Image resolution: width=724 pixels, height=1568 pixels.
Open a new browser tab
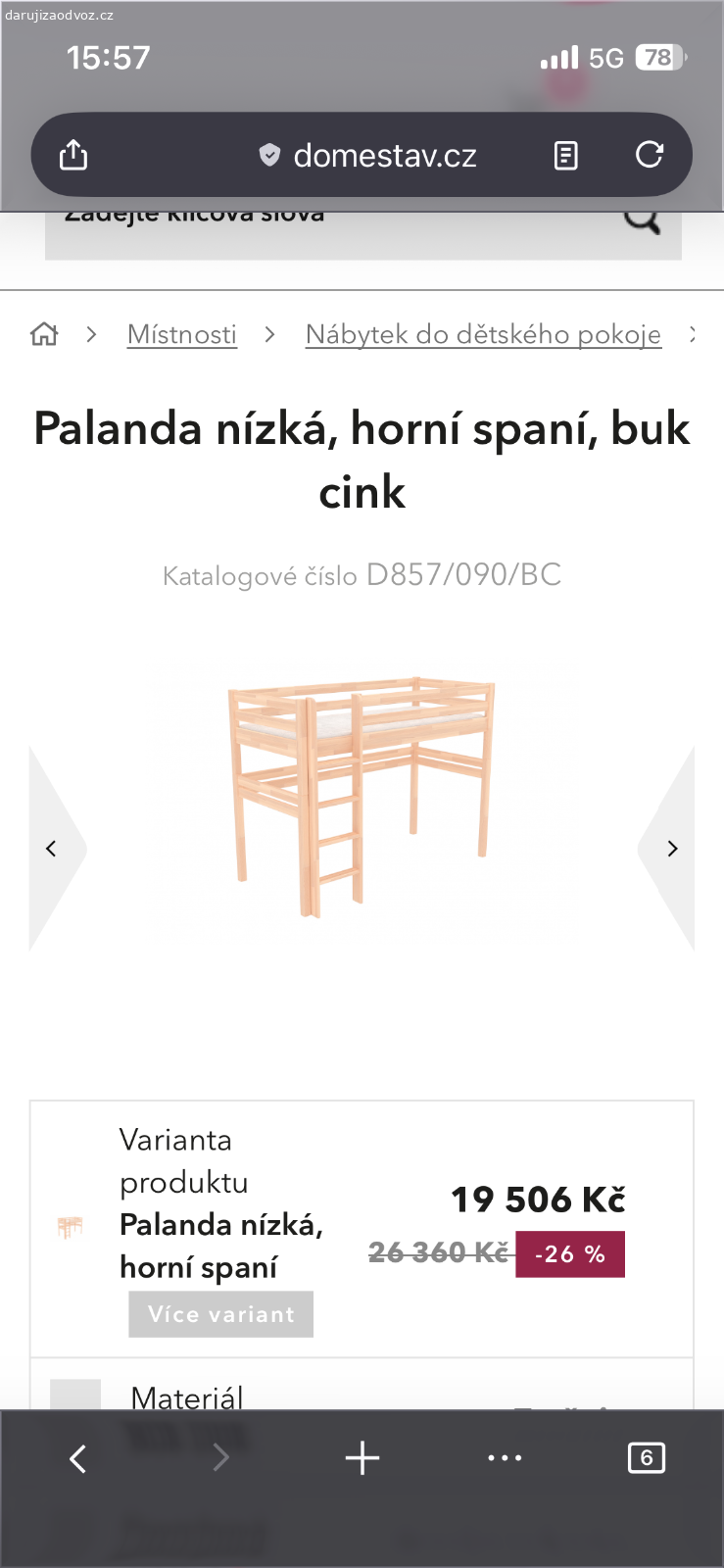[x=362, y=1458]
